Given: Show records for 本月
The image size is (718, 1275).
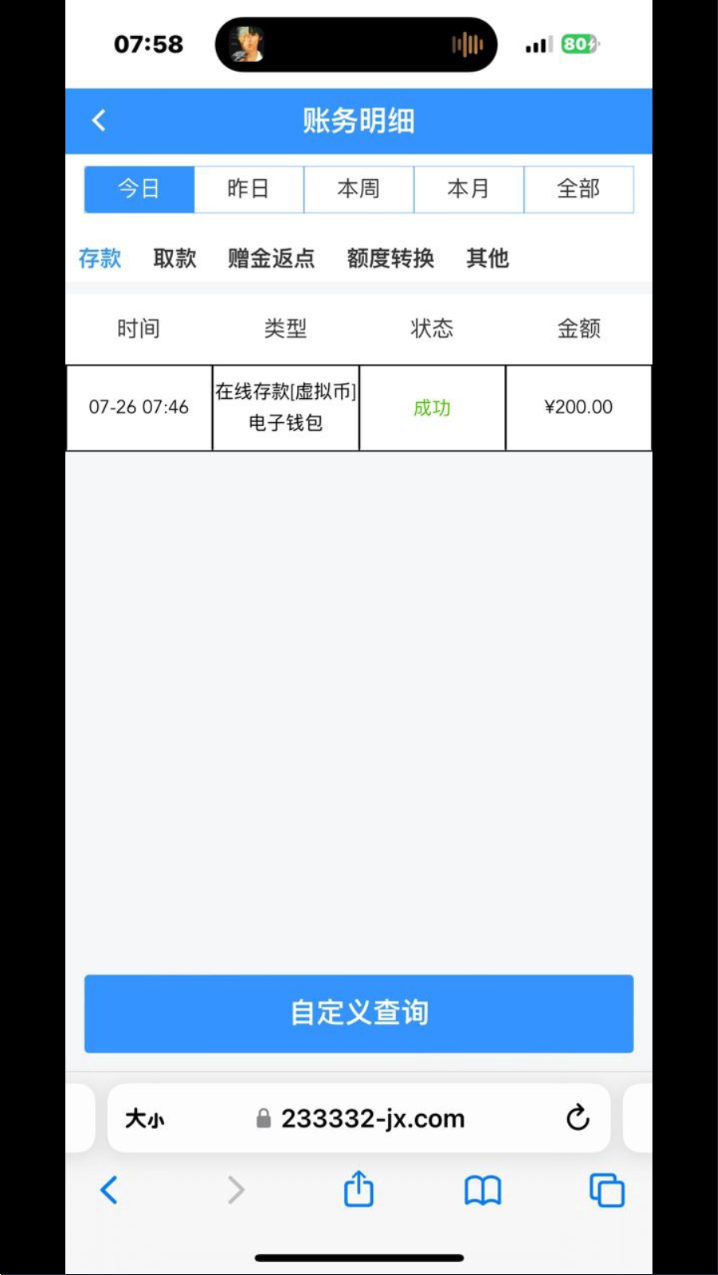Looking at the screenshot, I should (469, 189).
